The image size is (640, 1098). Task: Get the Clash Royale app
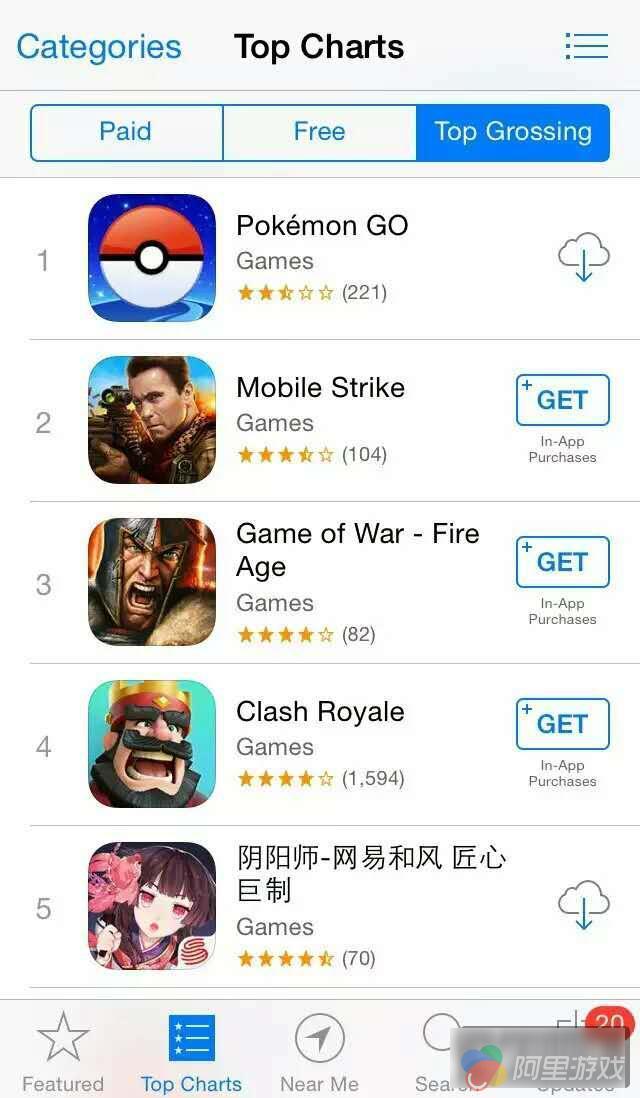pyautogui.click(x=563, y=724)
